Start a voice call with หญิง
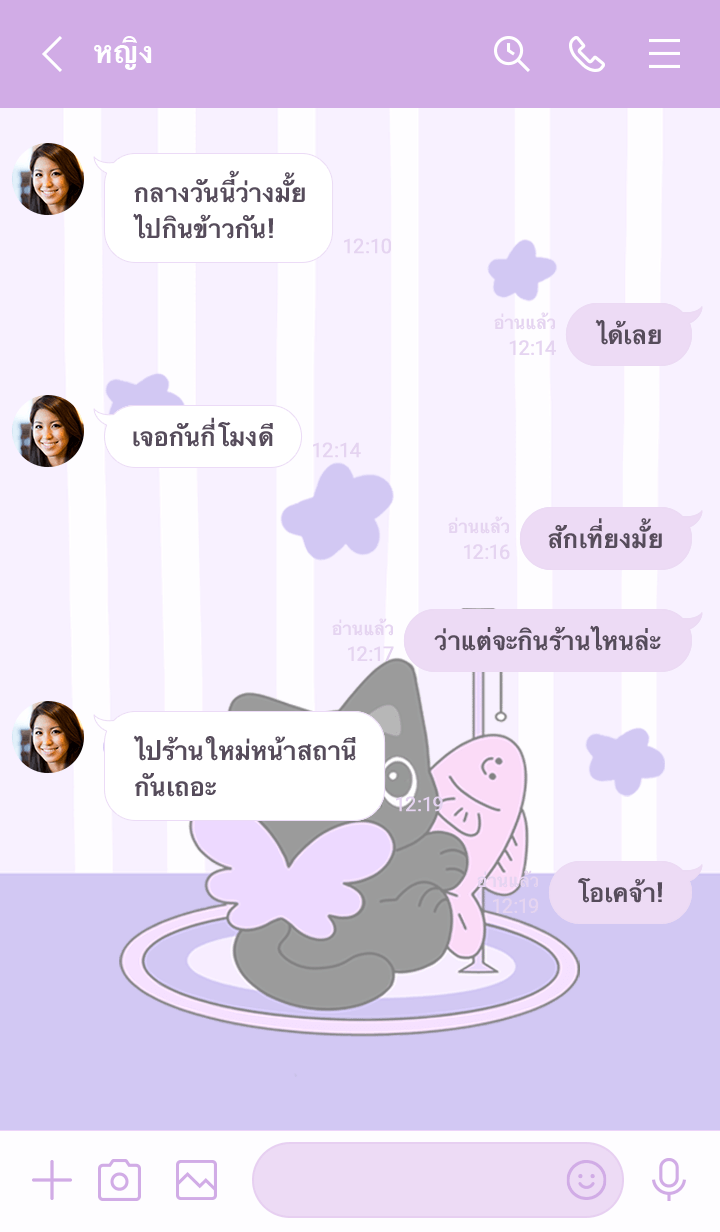 [587, 54]
